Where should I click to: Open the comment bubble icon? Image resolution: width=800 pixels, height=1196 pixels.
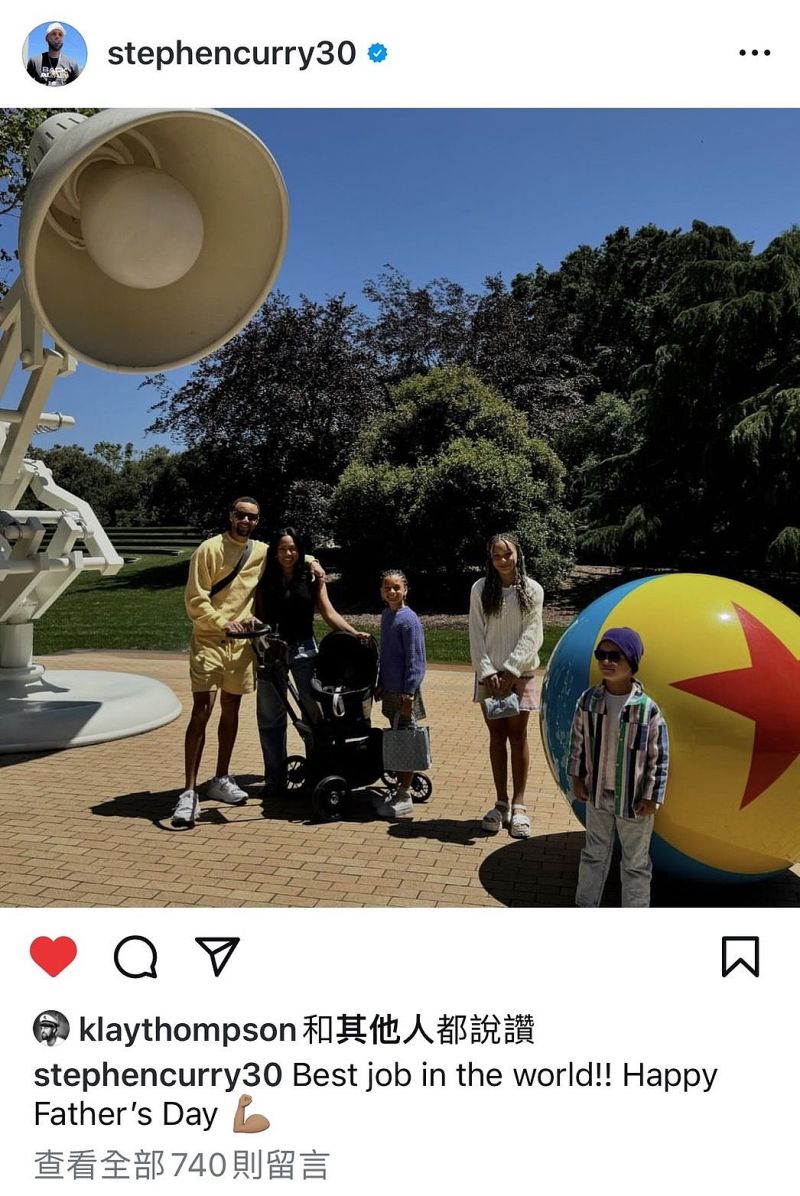pyautogui.click(x=135, y=957)
